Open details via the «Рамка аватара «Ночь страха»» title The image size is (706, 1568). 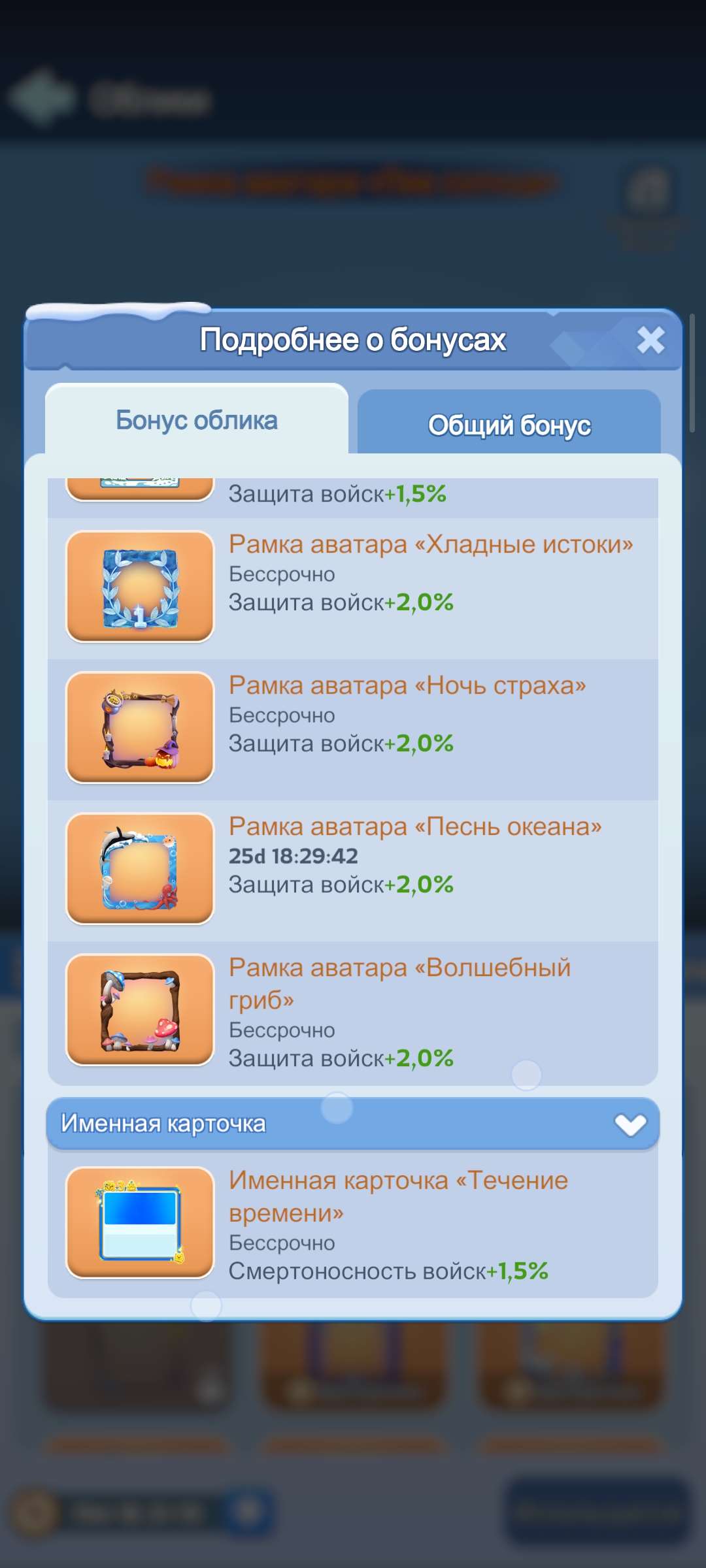coord(407,685)
